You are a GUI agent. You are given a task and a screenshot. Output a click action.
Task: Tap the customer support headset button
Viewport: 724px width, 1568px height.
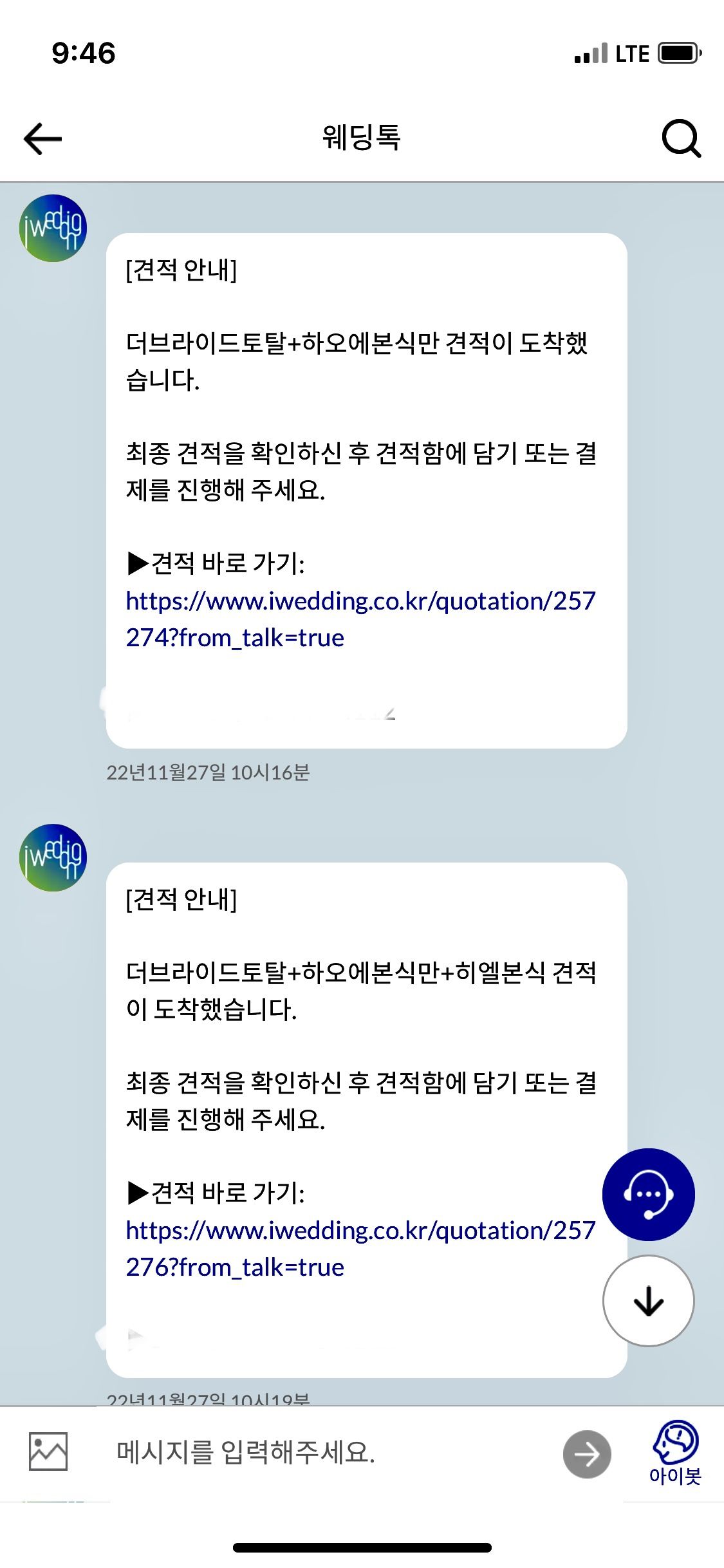(x=648, y=1194)
